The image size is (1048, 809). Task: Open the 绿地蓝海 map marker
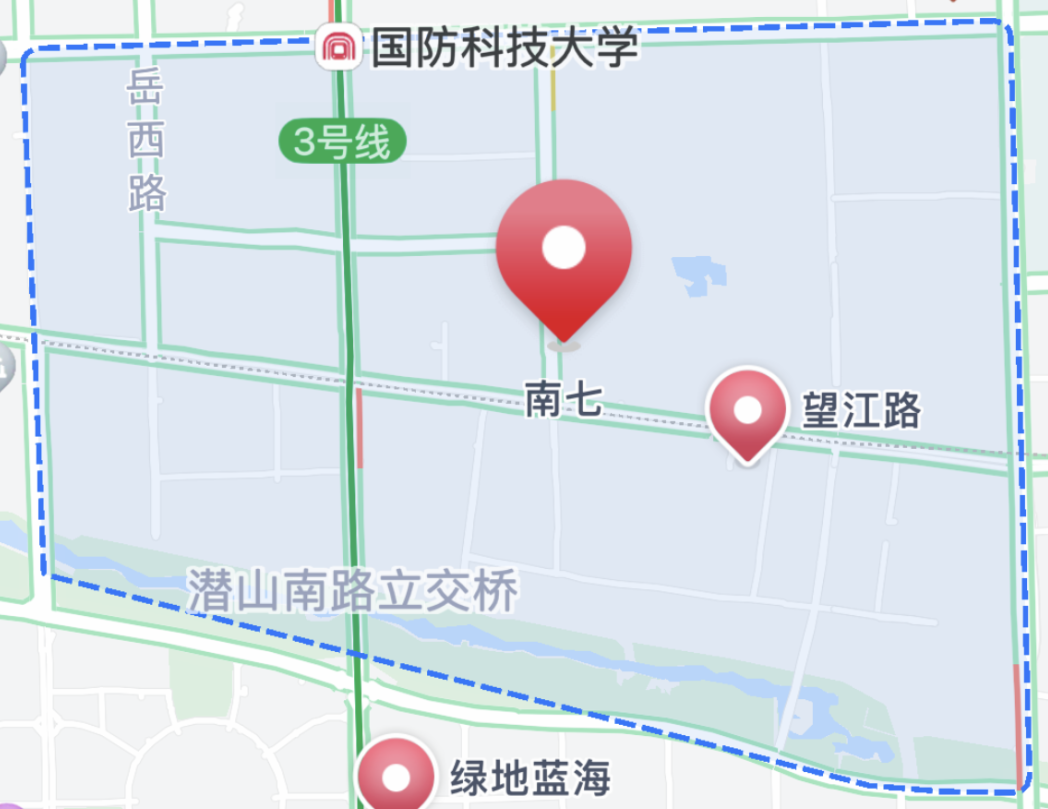[397, 776]
